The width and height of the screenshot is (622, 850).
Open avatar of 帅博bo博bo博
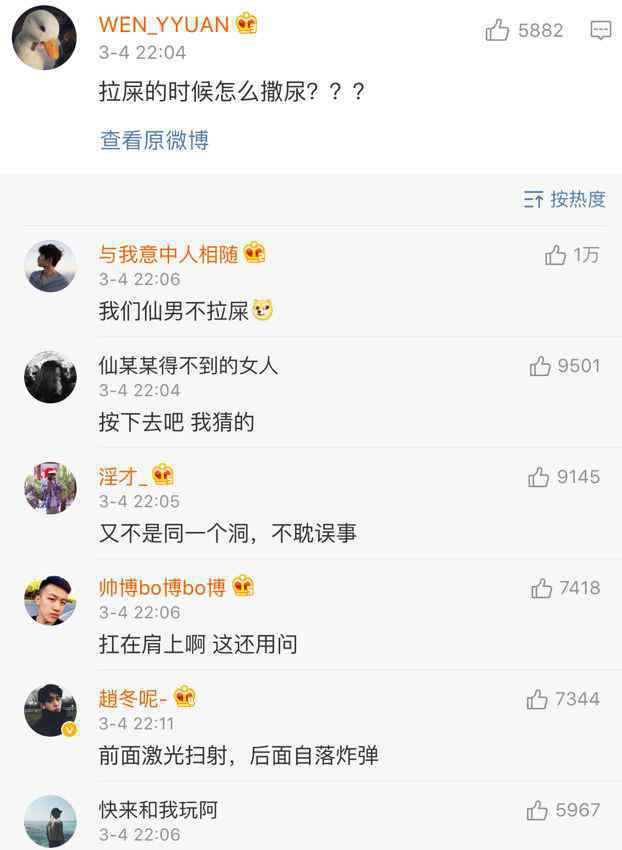(x=50, y=600)
